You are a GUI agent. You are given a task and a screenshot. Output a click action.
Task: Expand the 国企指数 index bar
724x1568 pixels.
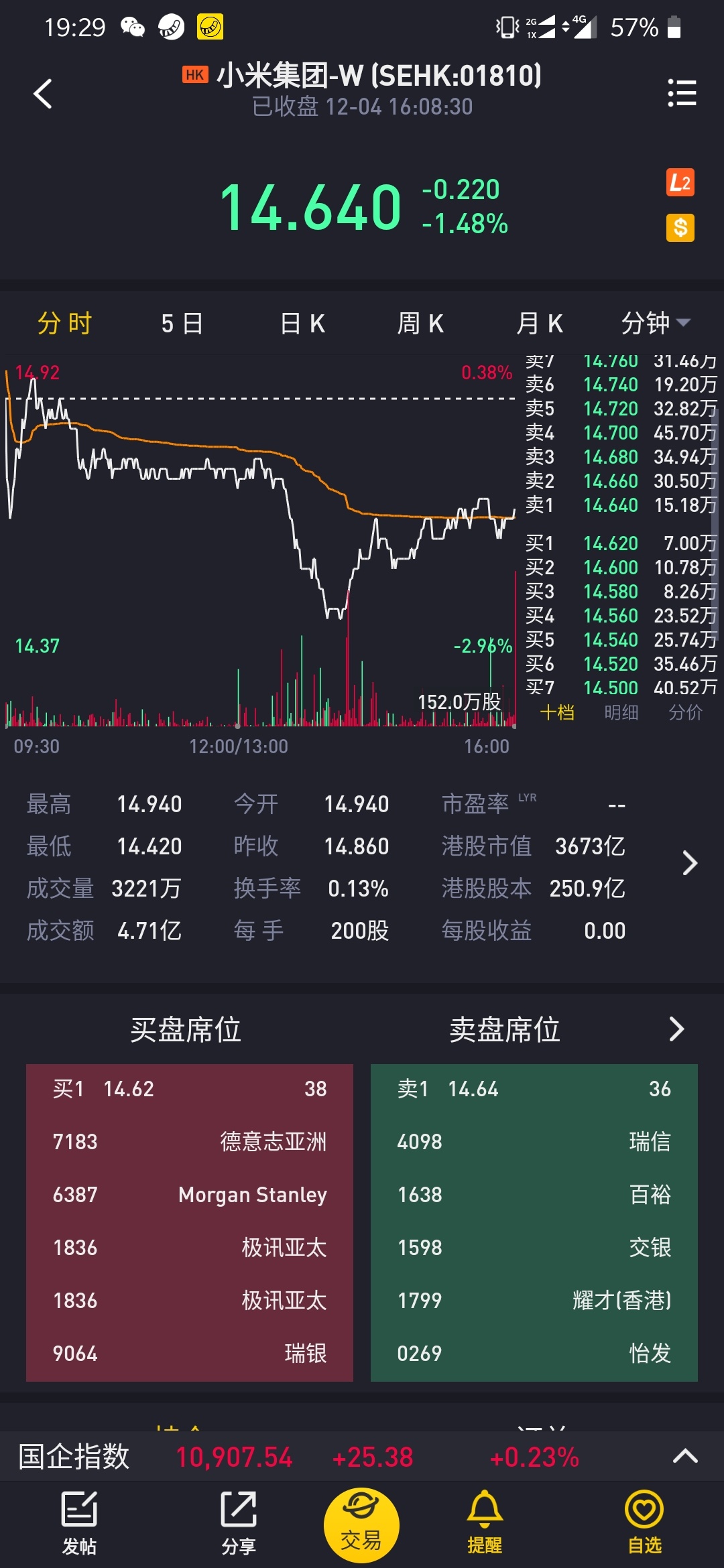click(685, 1457)
